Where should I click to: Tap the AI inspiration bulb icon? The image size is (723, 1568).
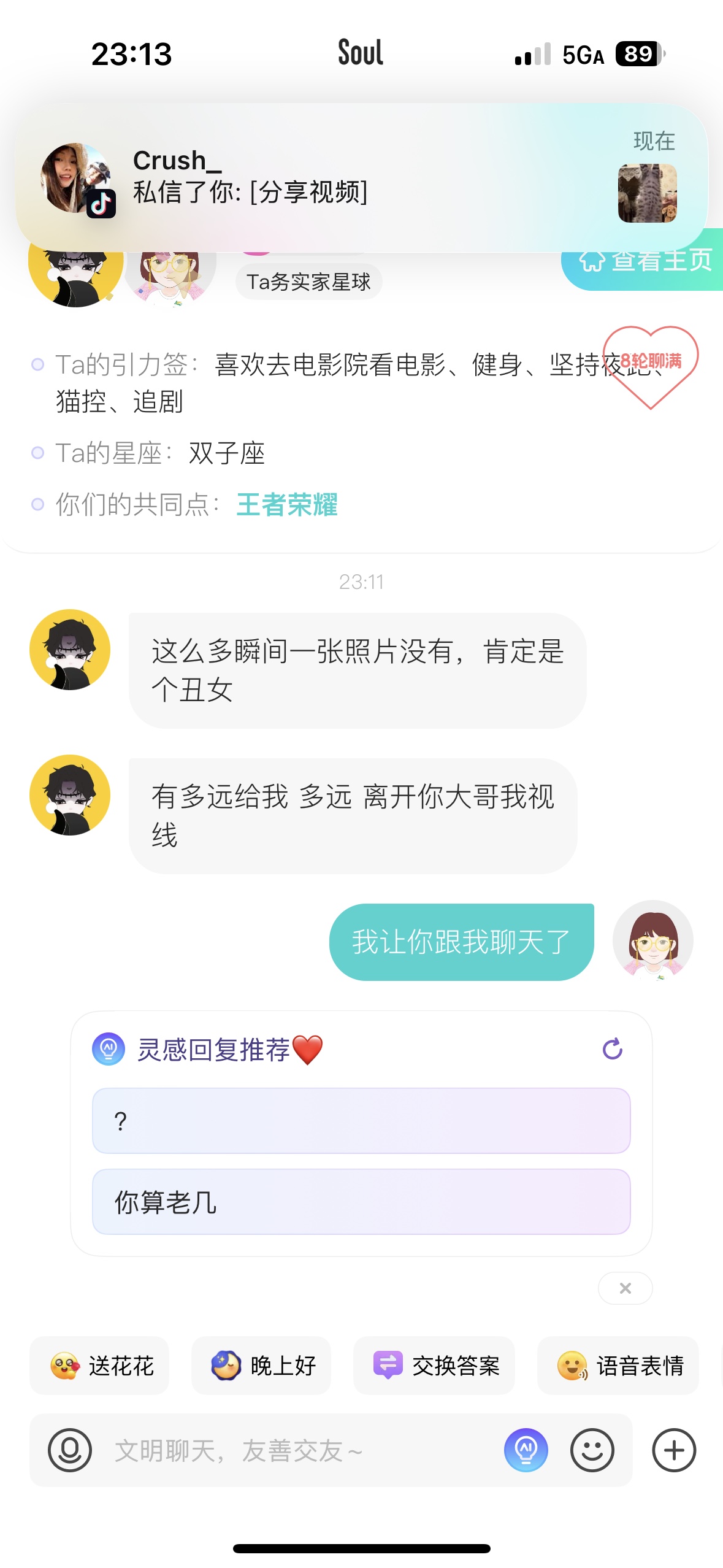pyautogui.click(x=526, y=1450)
